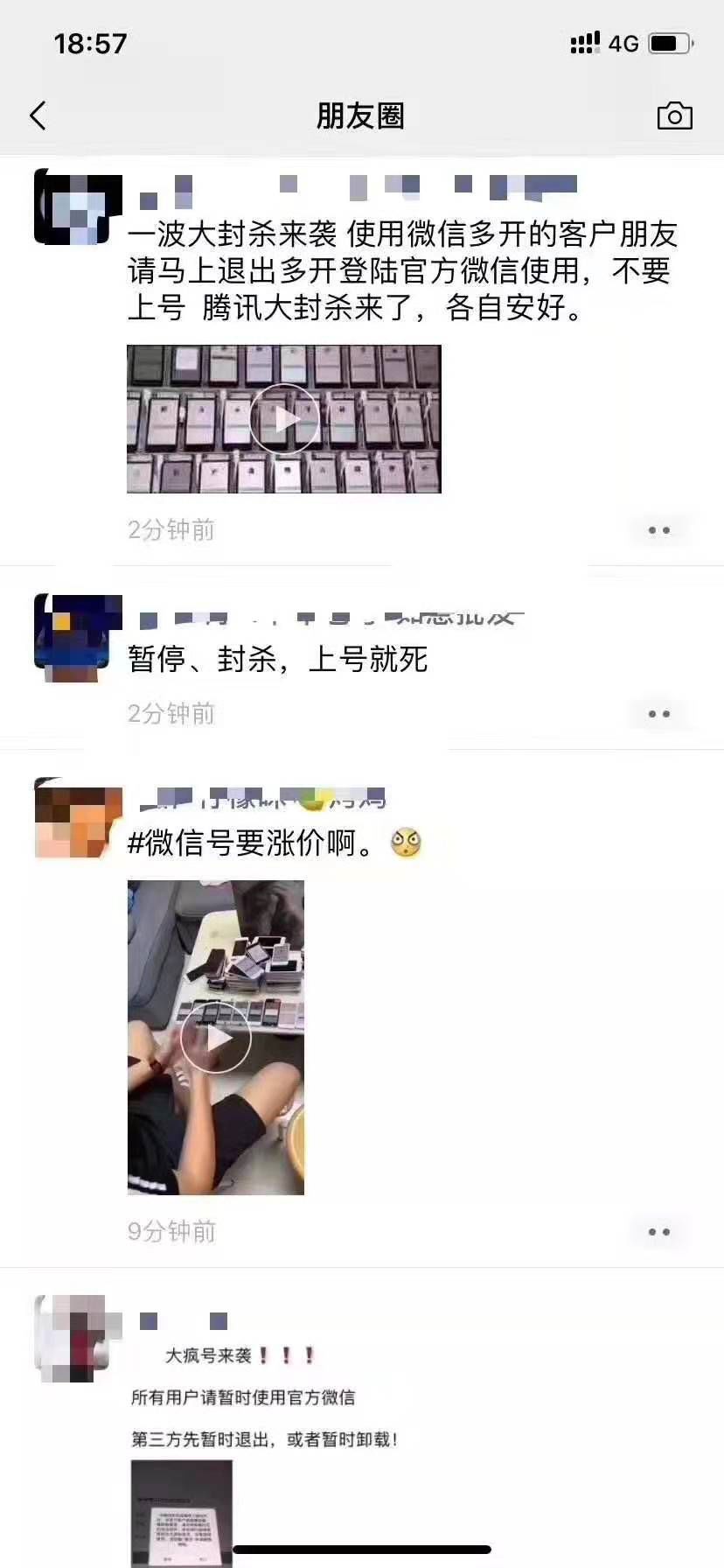Open profile avatar of 暂停、封杀 poster
This screenshot has height=1568, width=724.
(x=77, y=637)
